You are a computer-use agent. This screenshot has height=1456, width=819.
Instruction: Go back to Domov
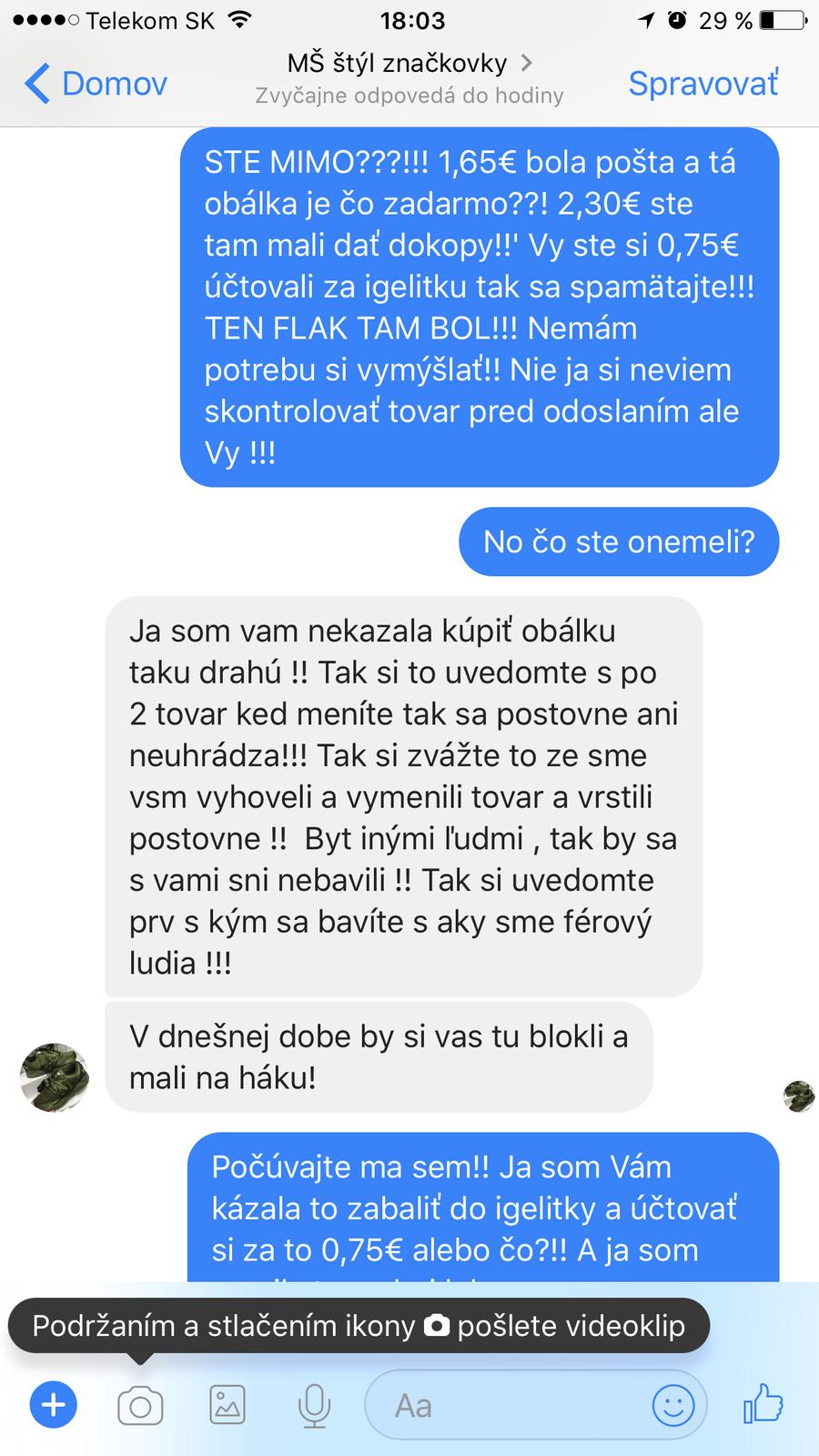click(96, 84)
